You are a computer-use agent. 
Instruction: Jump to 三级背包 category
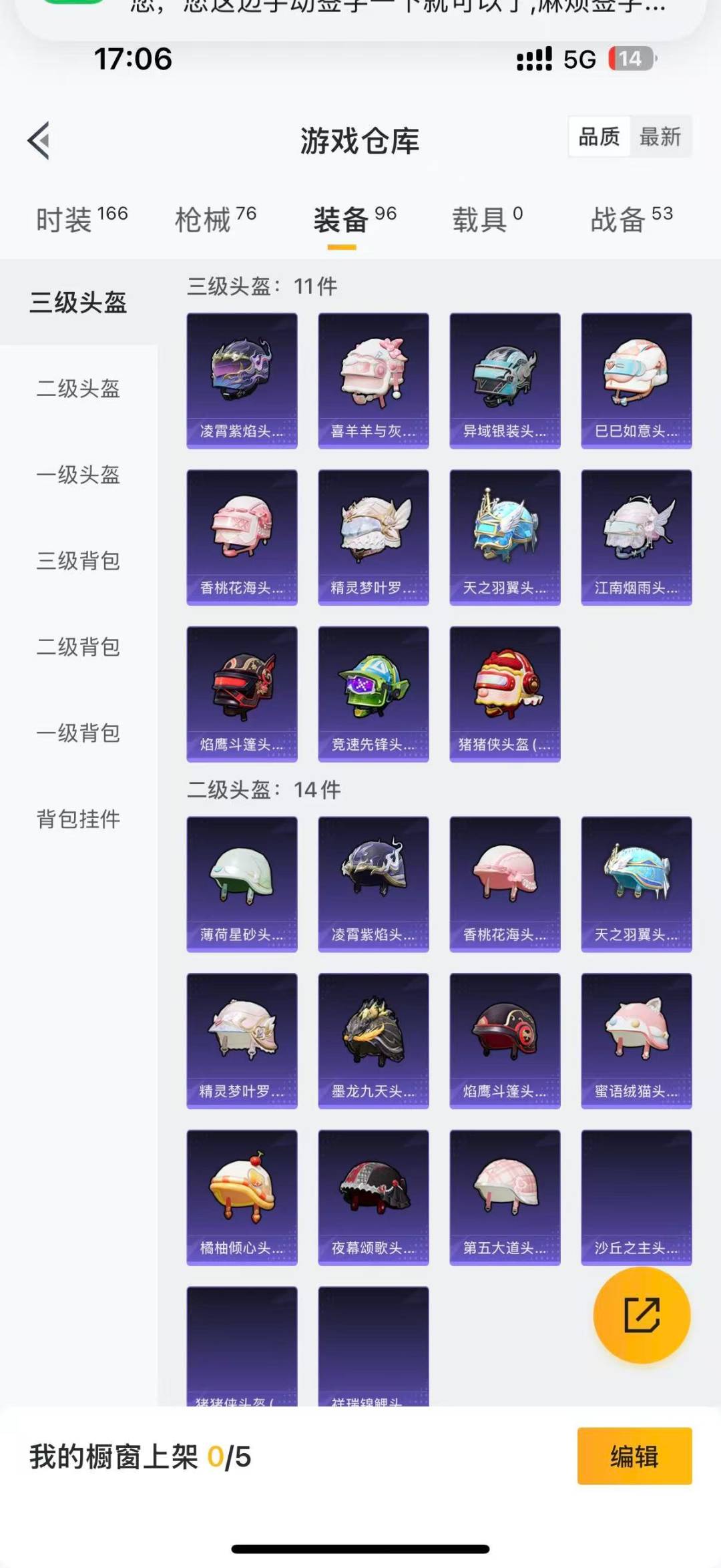coord(78,561)
